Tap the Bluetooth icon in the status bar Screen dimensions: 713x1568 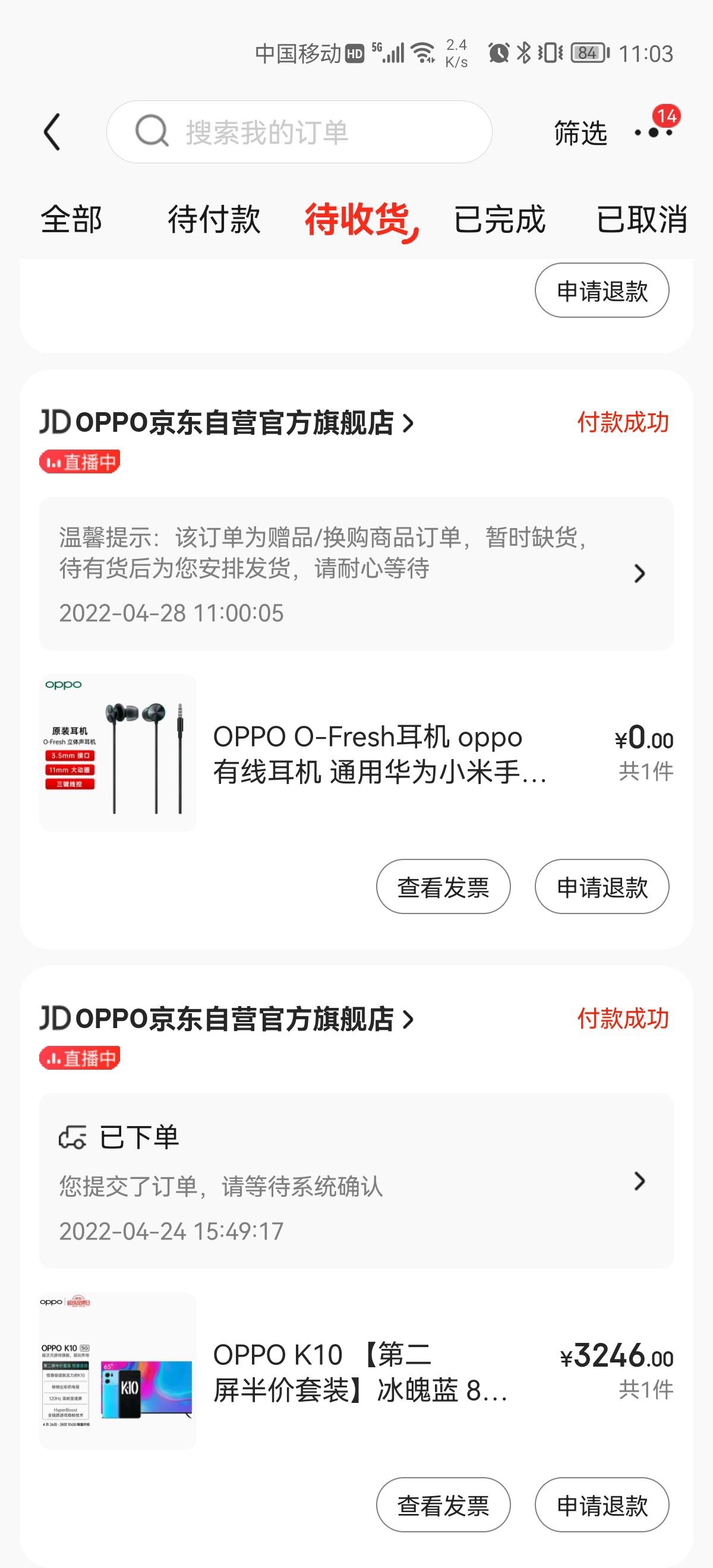tap(522, 53)
